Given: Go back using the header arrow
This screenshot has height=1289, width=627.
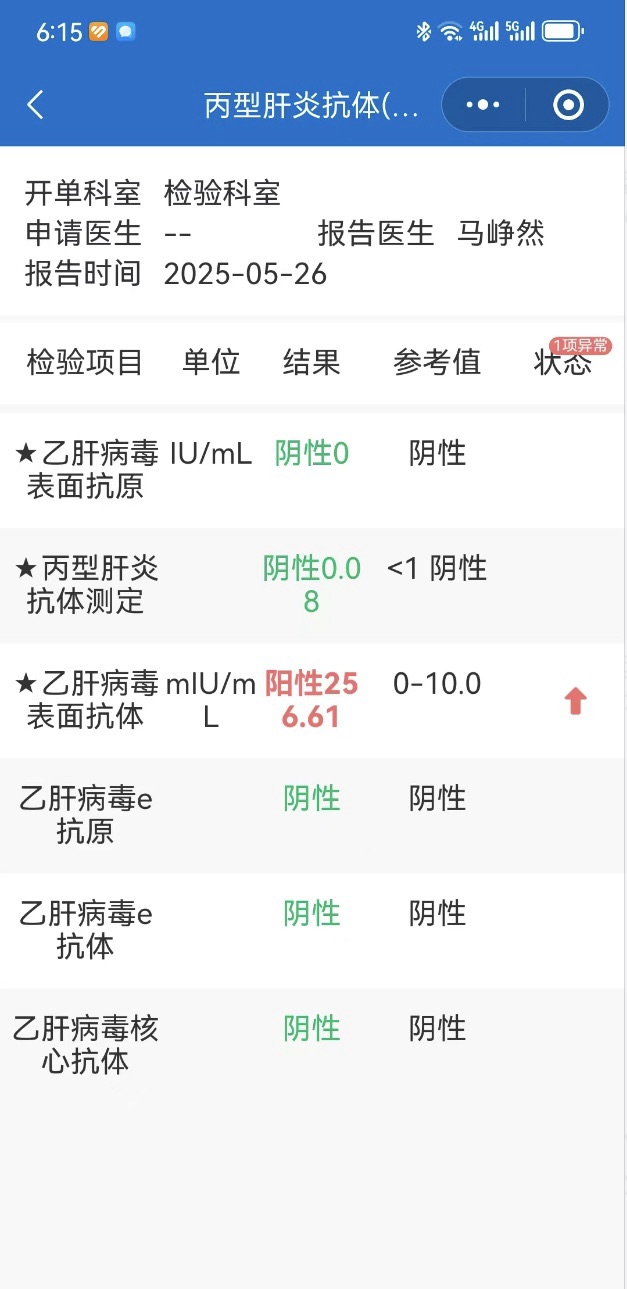Looking at the screenshot, I should pyautogui.click(x=36, y=105).
